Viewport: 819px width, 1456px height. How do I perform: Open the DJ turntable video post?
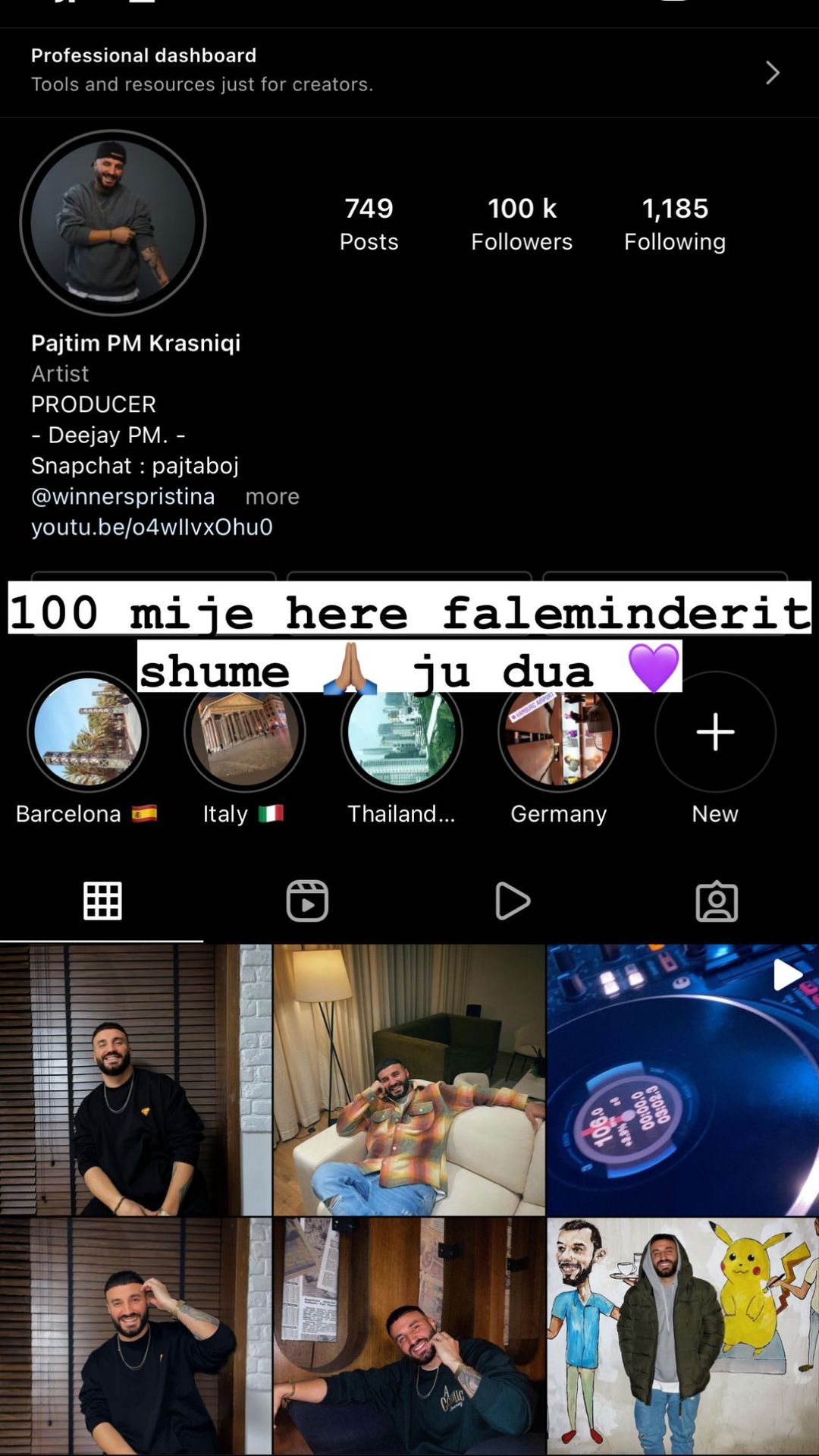[682, 1080]
